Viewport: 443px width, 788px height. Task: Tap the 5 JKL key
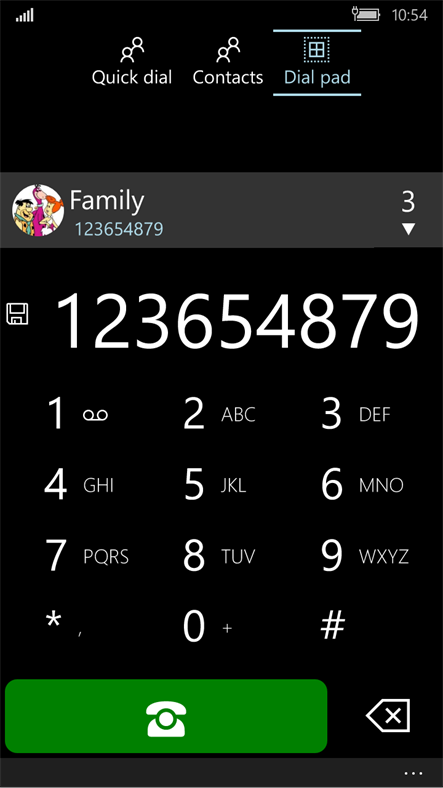(222, 485)
